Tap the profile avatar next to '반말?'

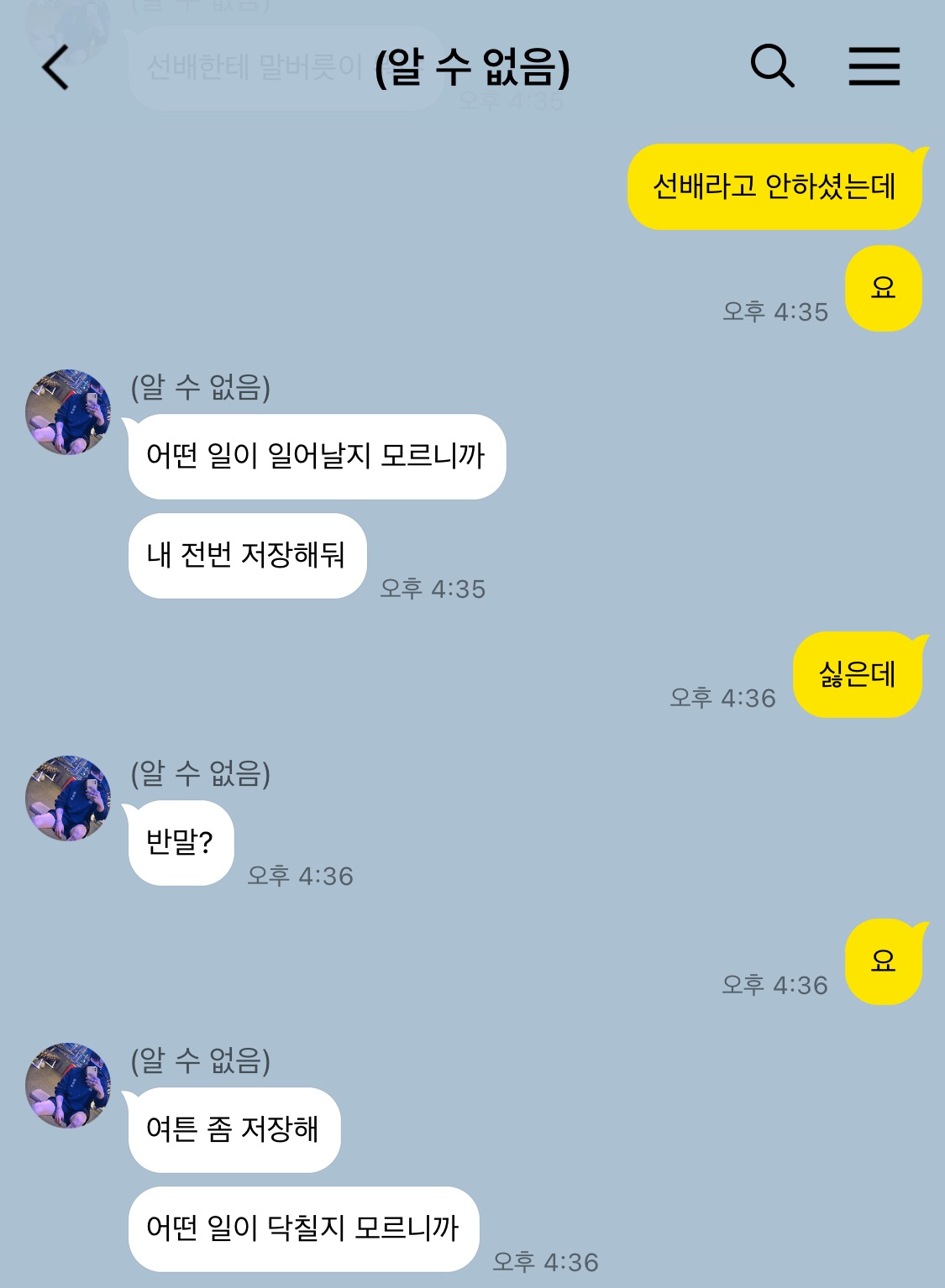point(68,798)
